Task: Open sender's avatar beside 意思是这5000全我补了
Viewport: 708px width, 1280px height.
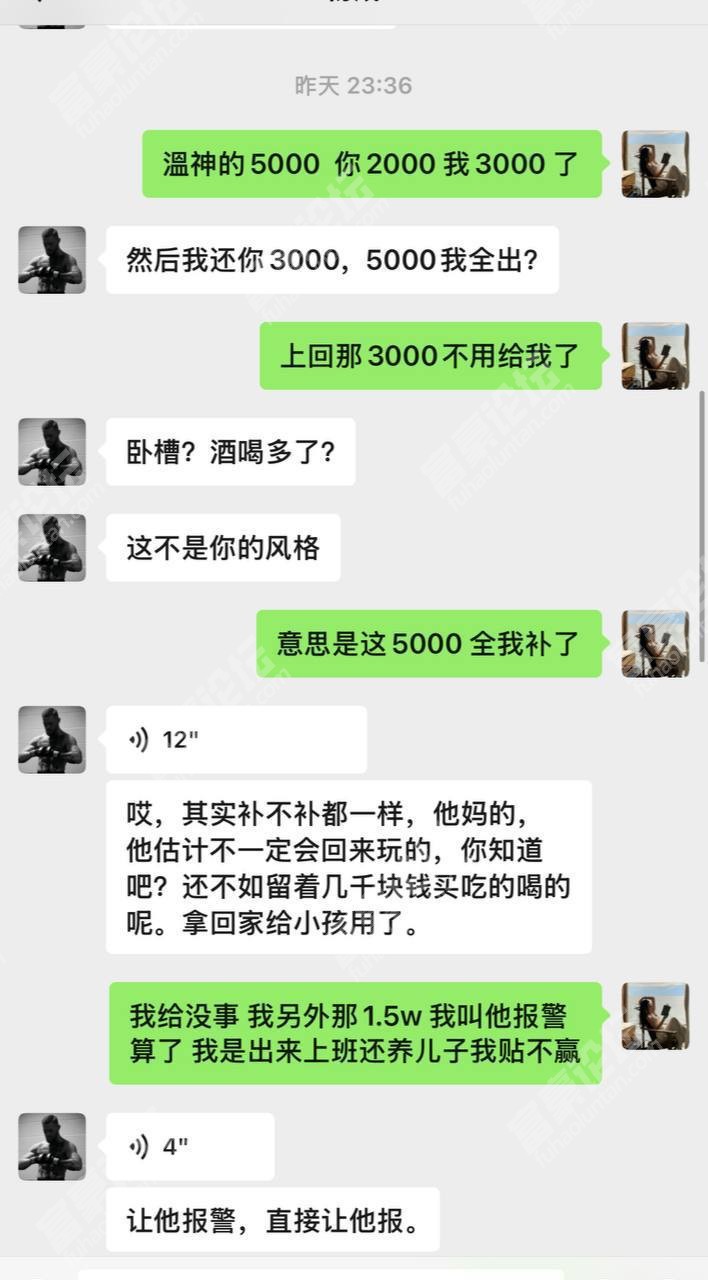Action: [x=655, y=644]
